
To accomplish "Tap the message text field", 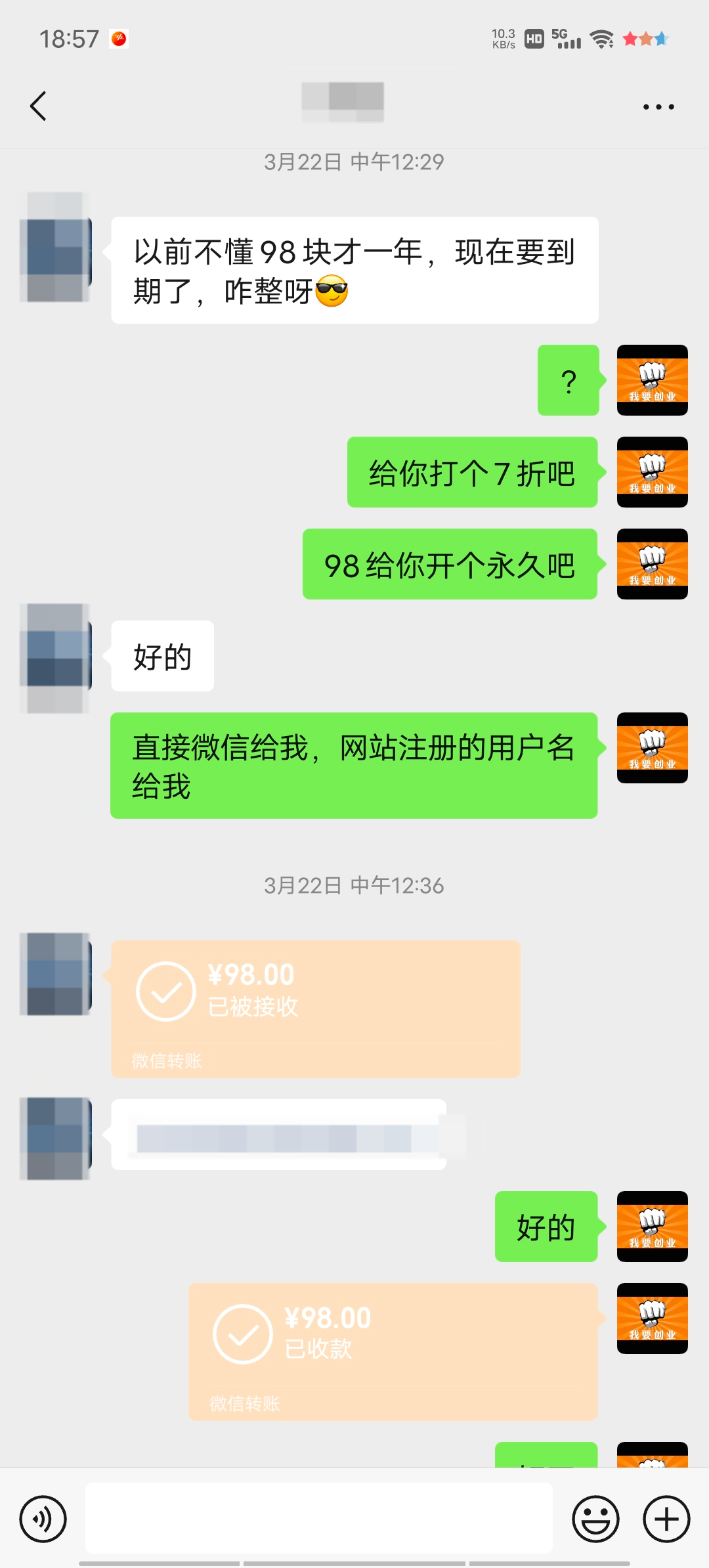I will (318, 1518).
